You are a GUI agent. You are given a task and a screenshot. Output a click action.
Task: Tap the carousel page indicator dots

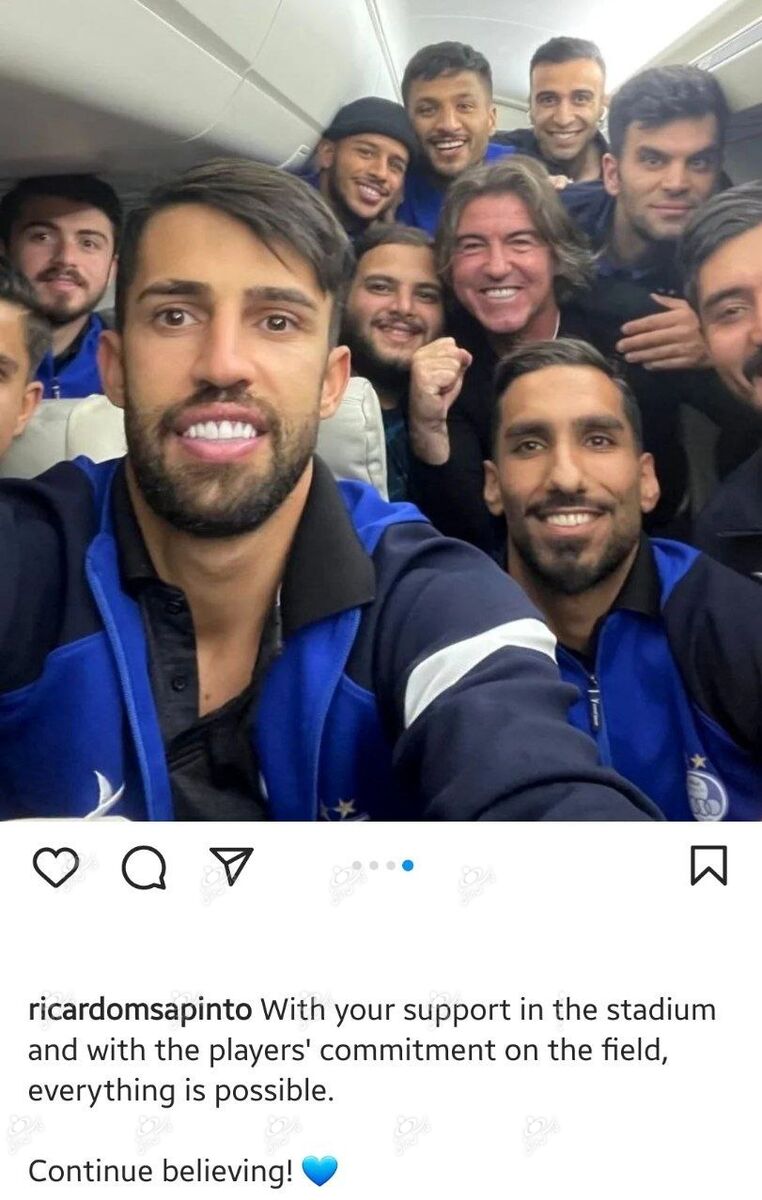tap(381, 865)
